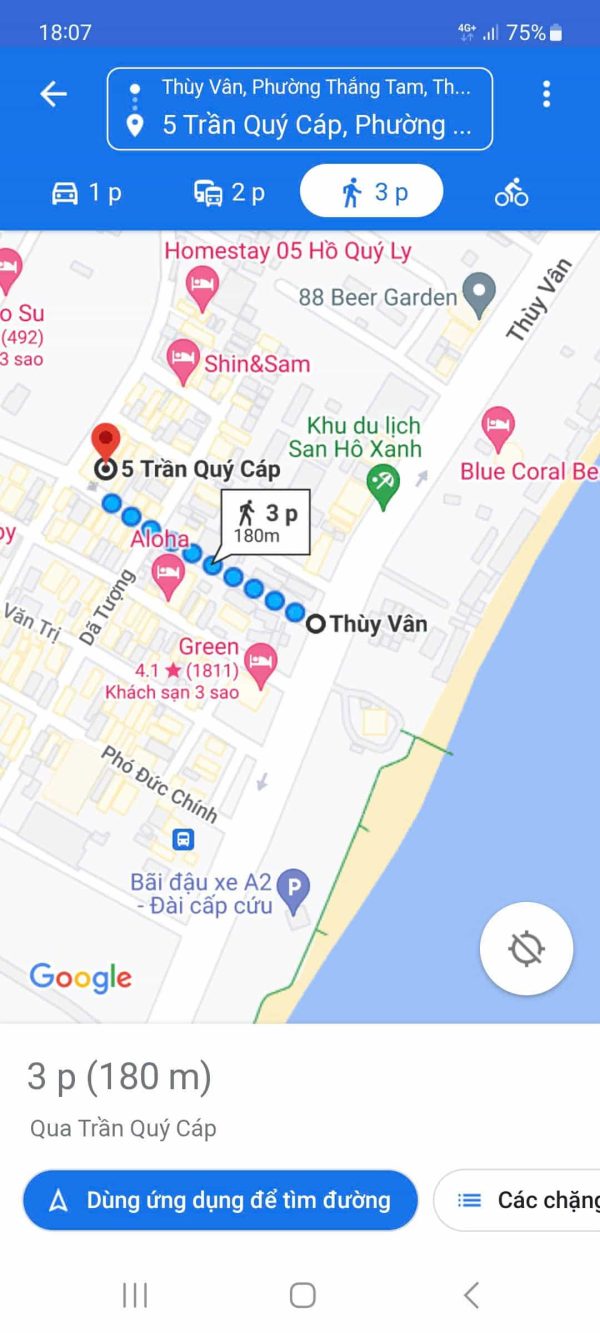Switch to cycling directions tab
This screenshot has height=1333, width=600.
click(511, 193)
